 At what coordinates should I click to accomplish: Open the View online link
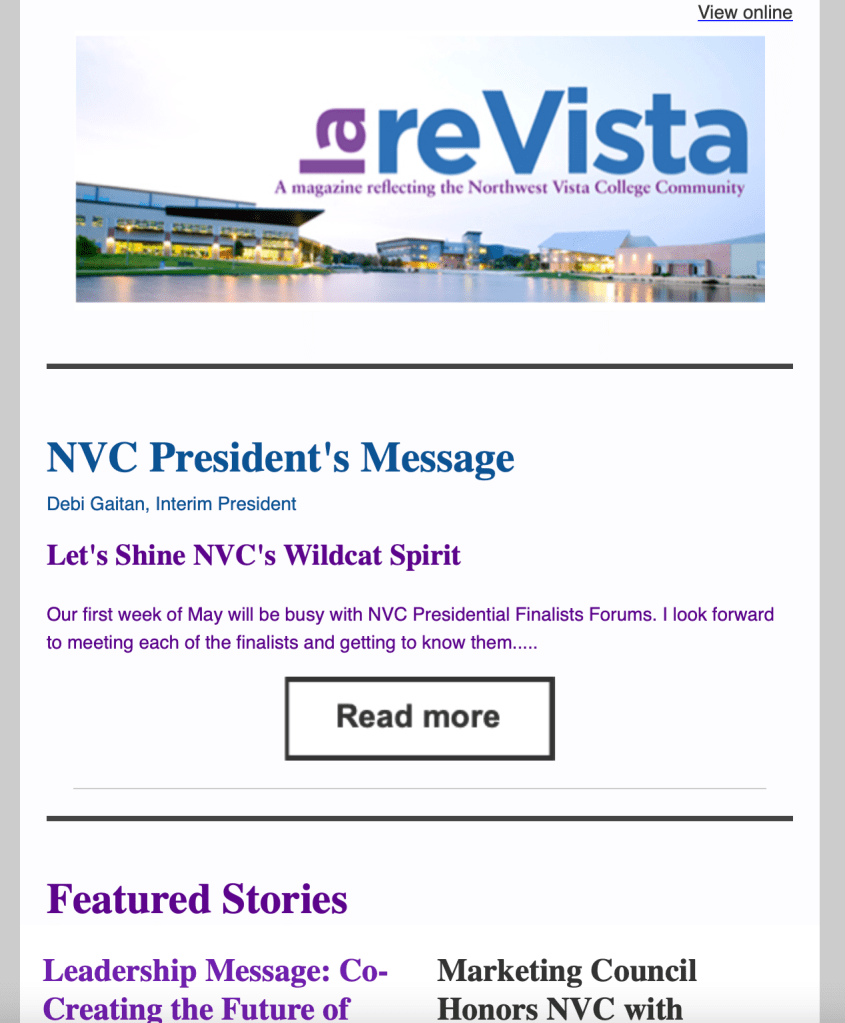744,12
